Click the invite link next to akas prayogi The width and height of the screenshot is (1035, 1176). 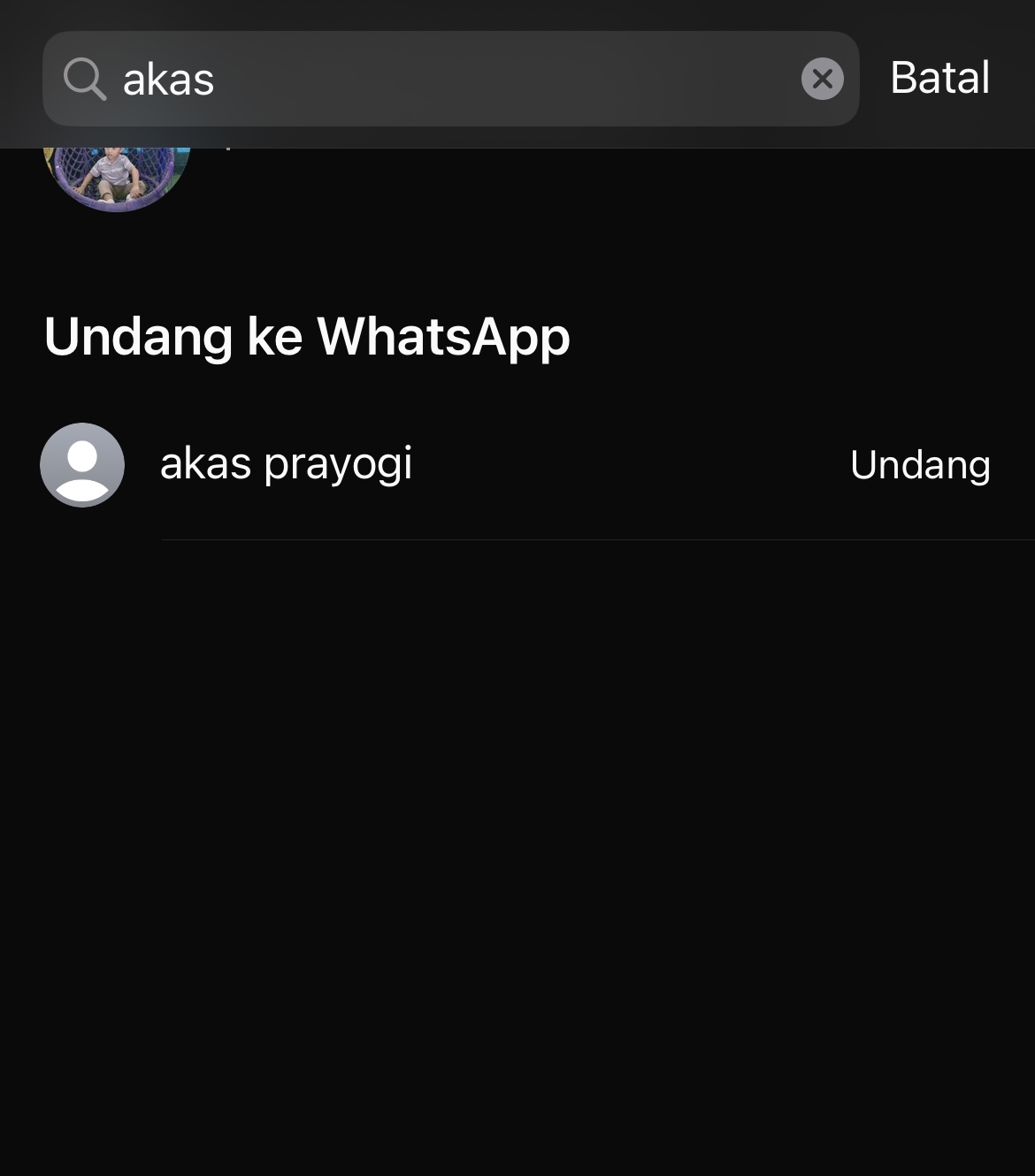coord(921,464)
